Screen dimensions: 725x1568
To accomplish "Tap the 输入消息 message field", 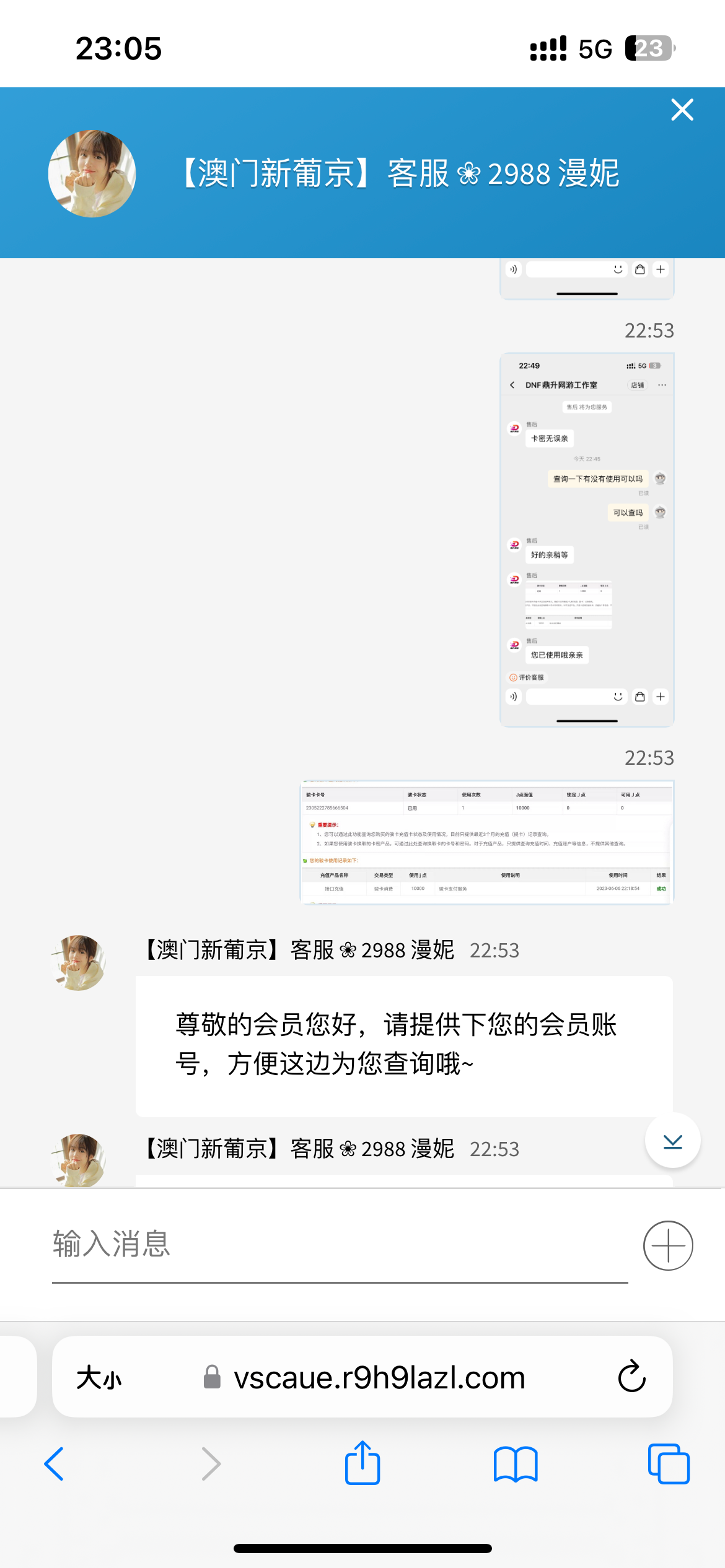I will coord(340,1245).
